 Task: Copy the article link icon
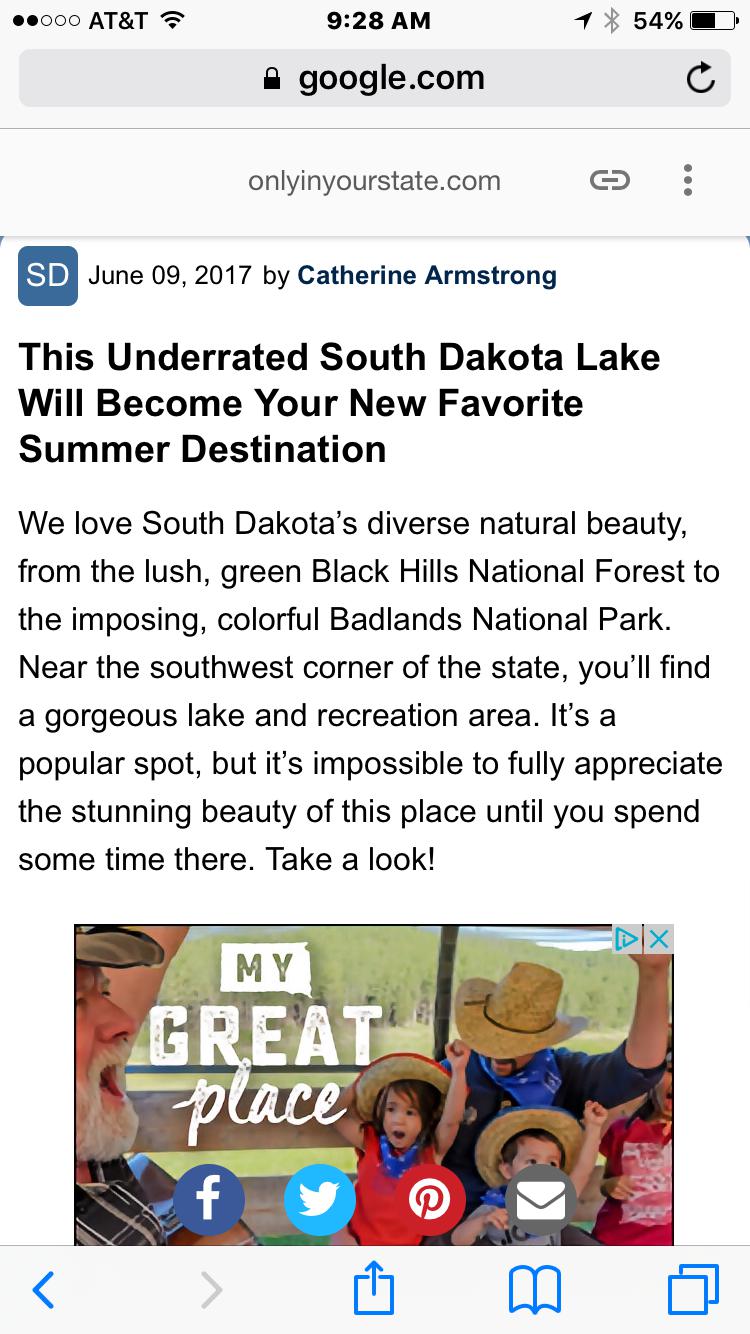coord(610,180)
